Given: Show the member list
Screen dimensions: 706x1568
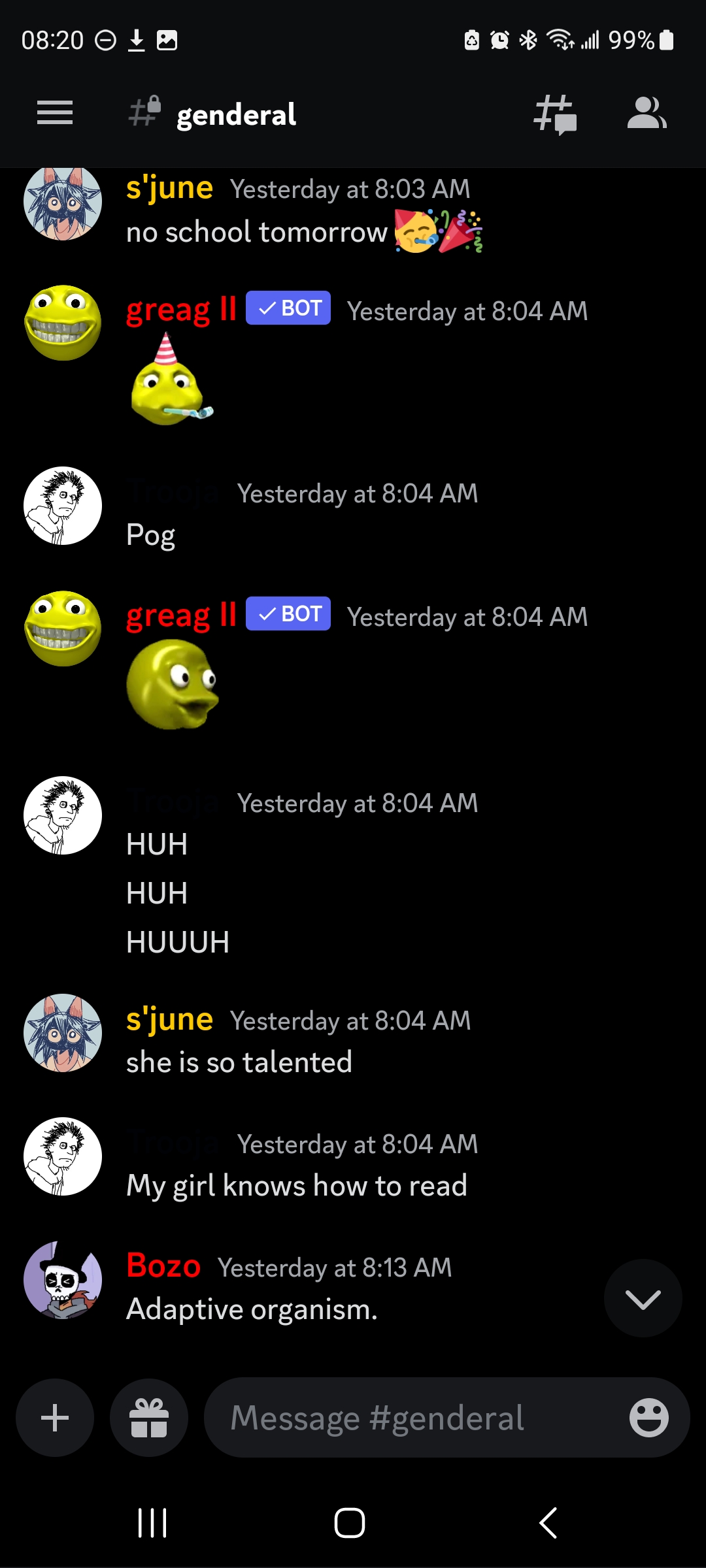Looking at the screenshot, I should [647, 113].
